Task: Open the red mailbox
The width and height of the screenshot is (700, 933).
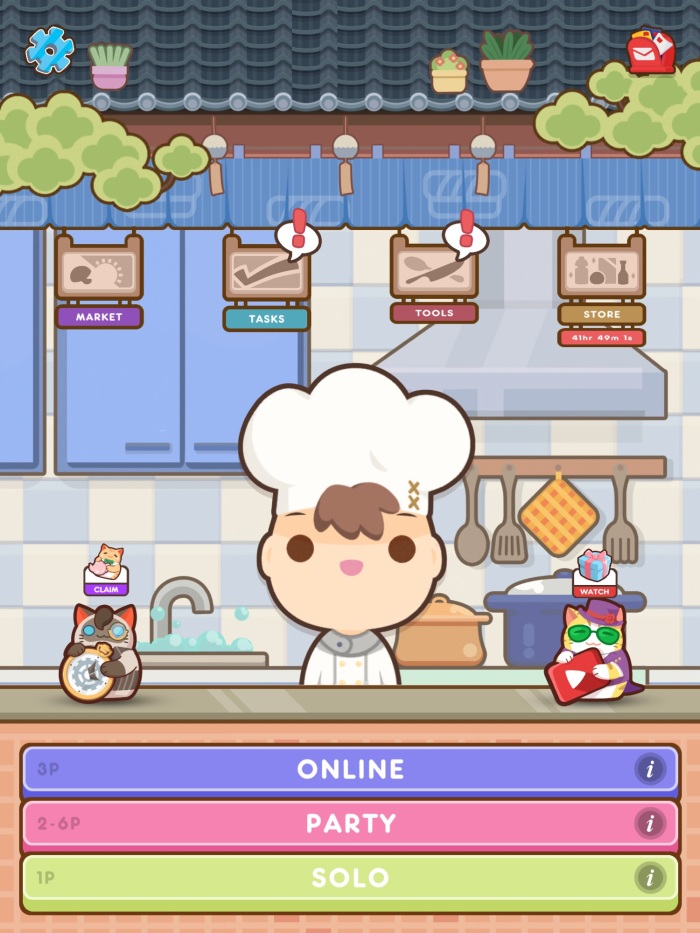Action: click(x=651, y=51)
